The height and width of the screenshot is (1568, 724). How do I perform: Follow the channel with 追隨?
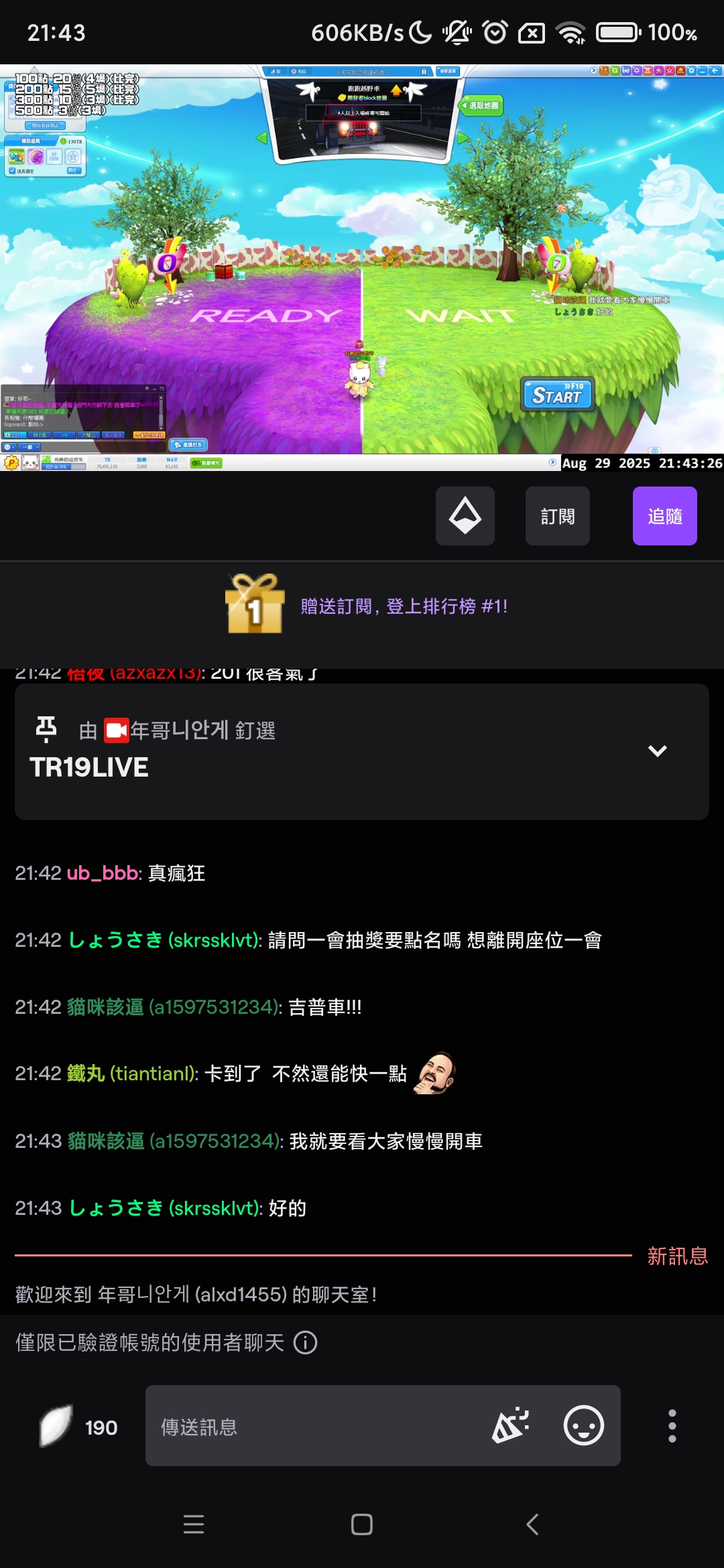[x=664, y=516]
